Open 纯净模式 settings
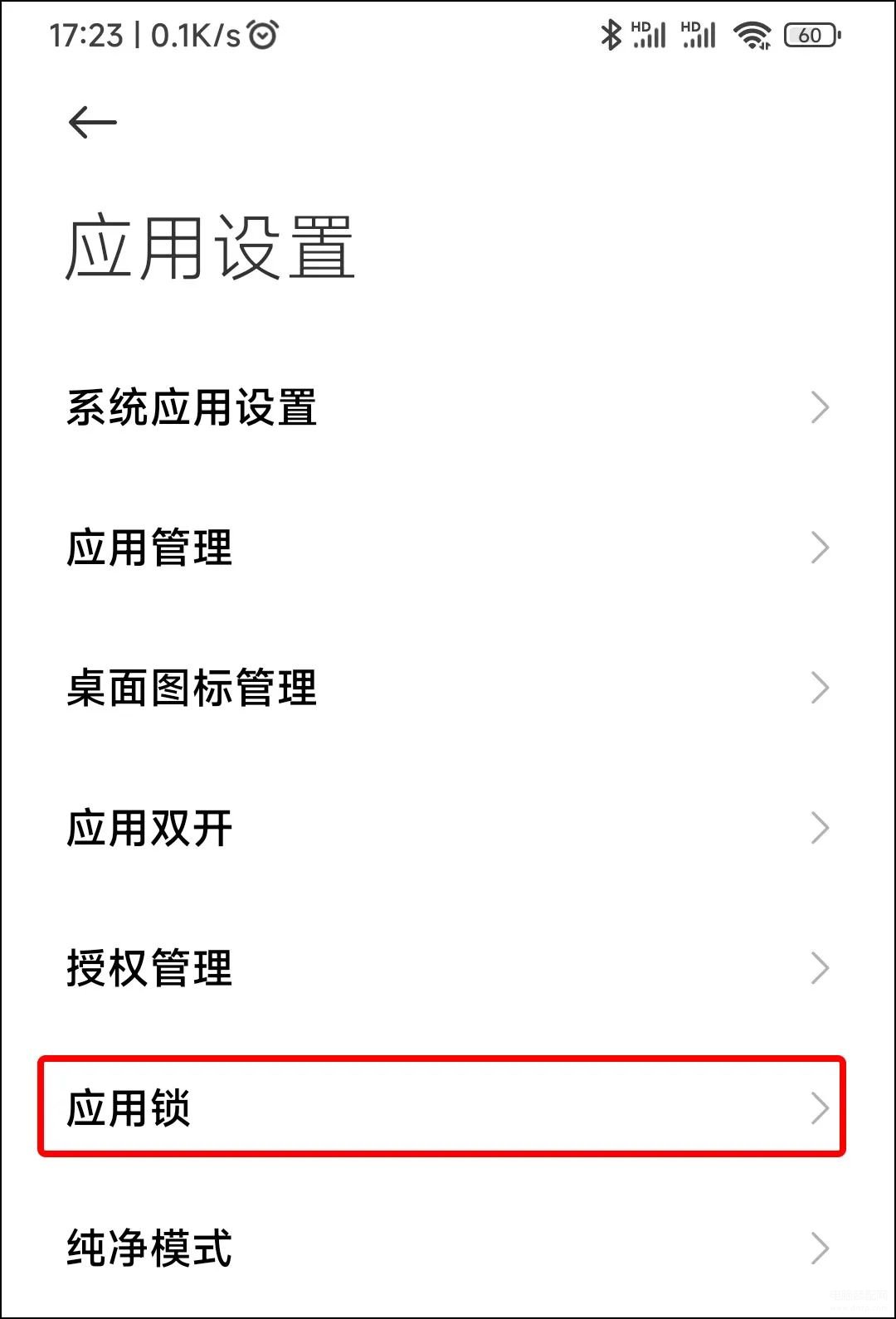The width and height of the screenshot is (896, 1319). coord(448,1248)
